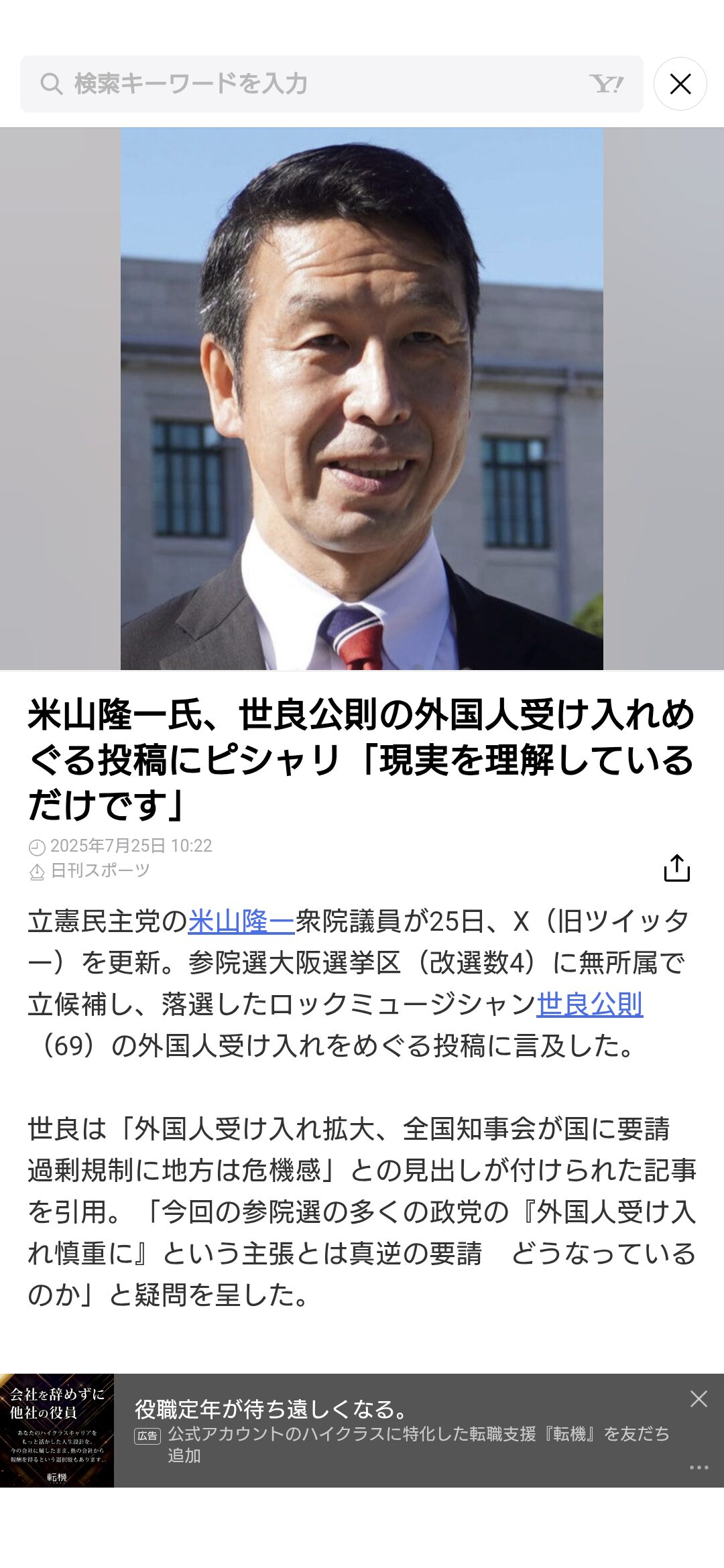
Task: Tap the search keyword input field
Action: 331,84
